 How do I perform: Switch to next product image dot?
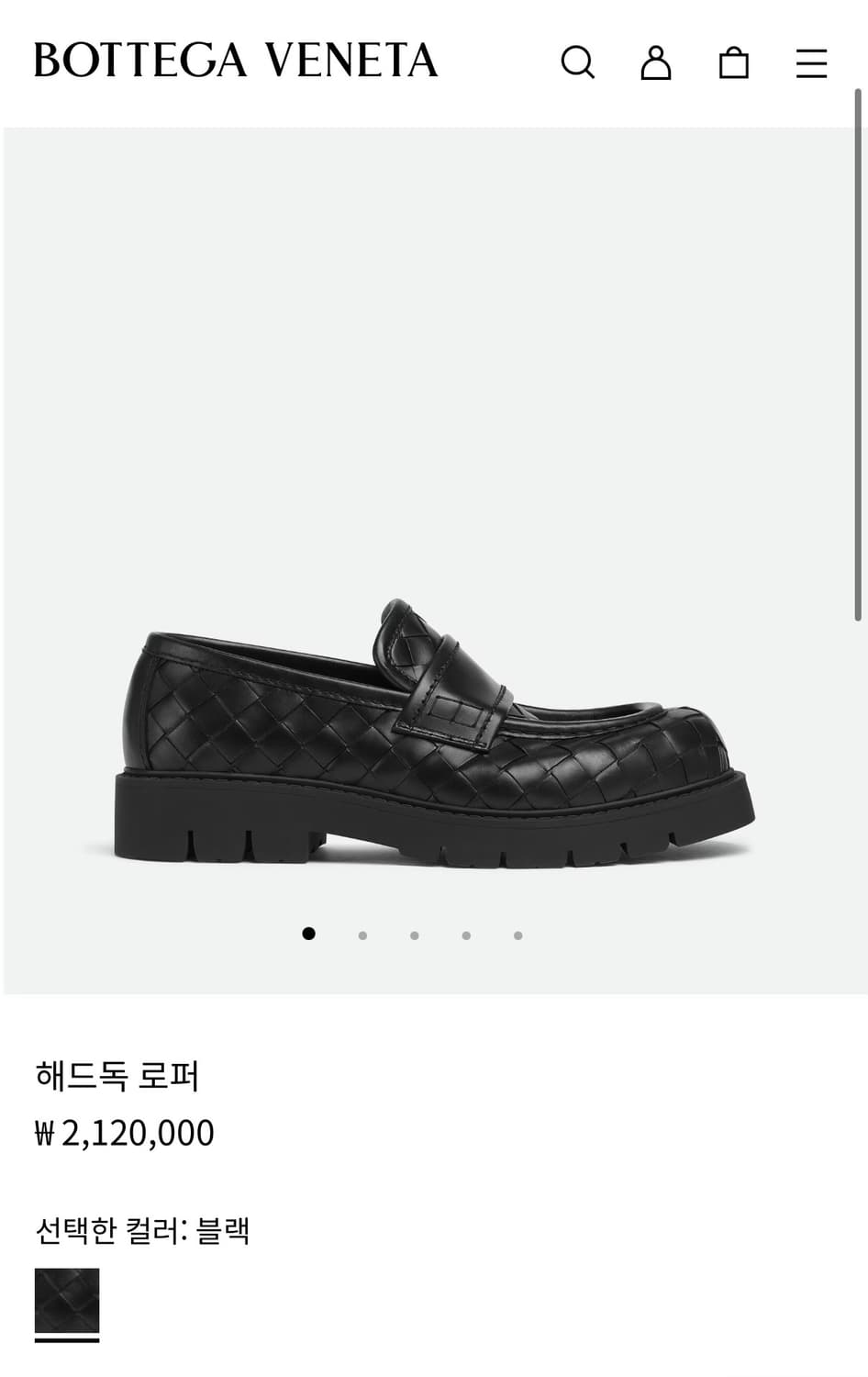click(362, 935)
